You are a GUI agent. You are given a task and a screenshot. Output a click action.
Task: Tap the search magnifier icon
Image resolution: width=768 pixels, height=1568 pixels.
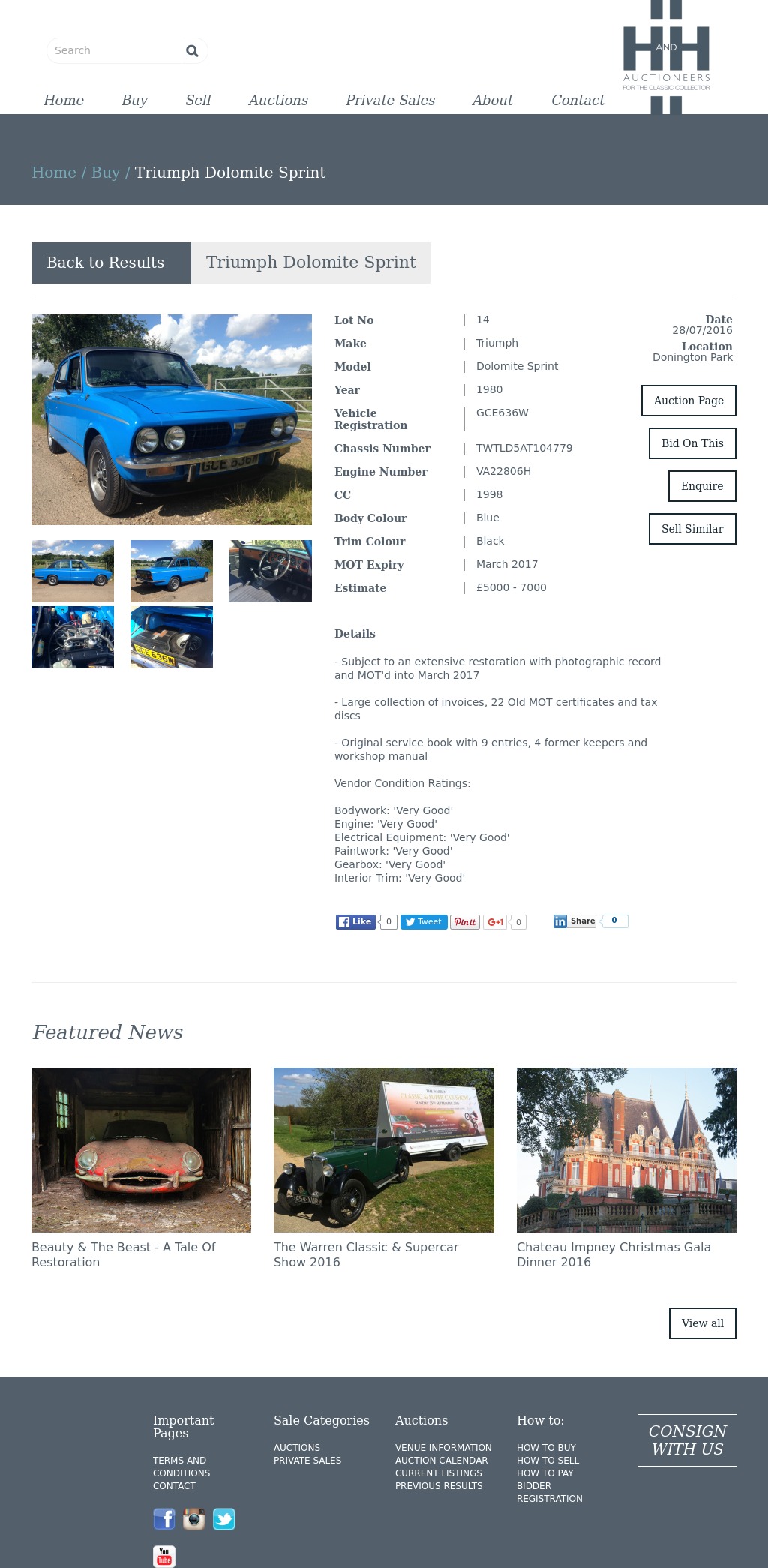coord(192,50)
